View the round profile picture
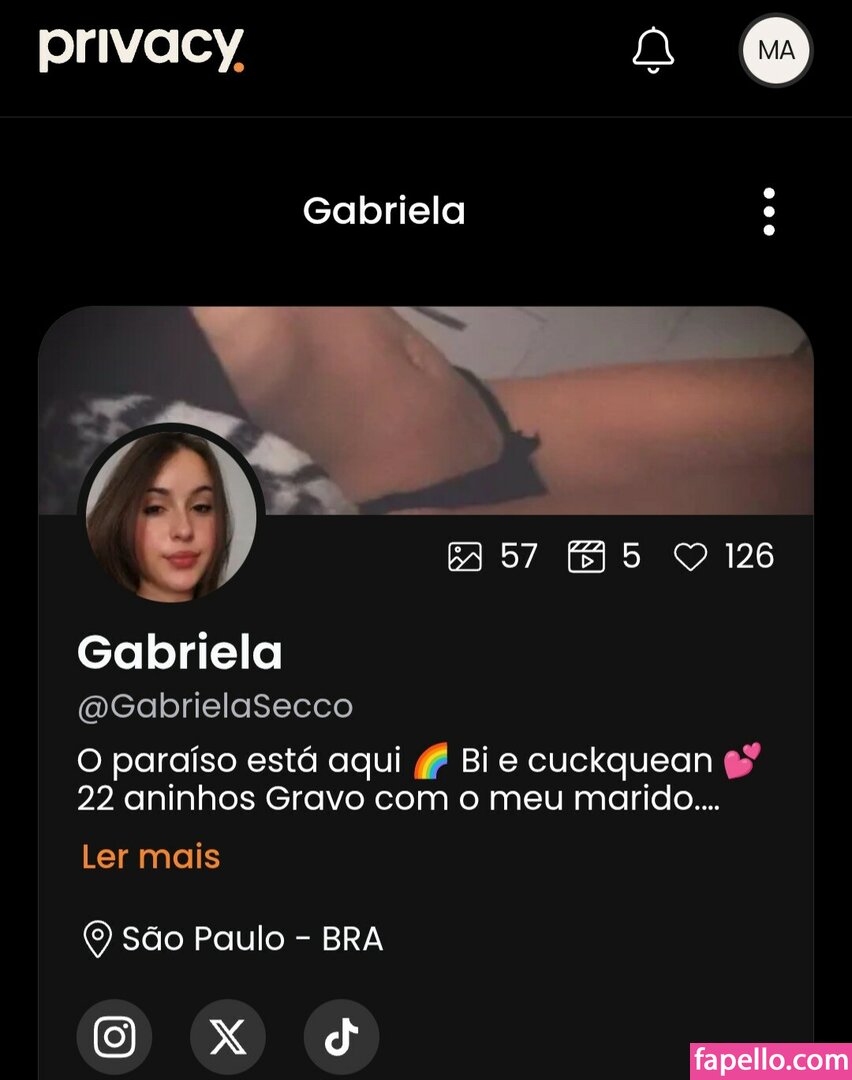852x1080 pixels. coord(171,516)
